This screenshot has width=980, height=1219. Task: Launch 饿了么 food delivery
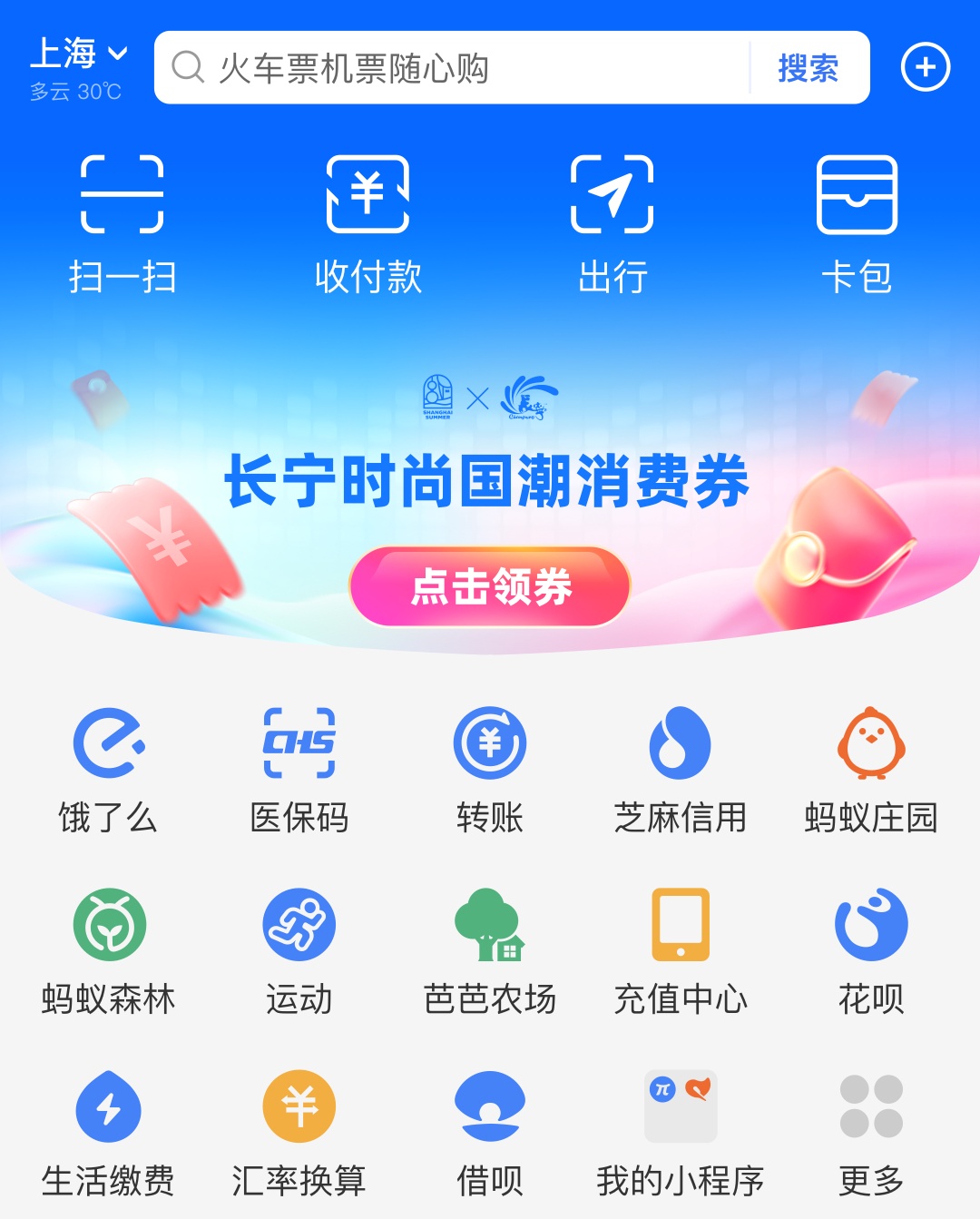click(x=109, y=767)
